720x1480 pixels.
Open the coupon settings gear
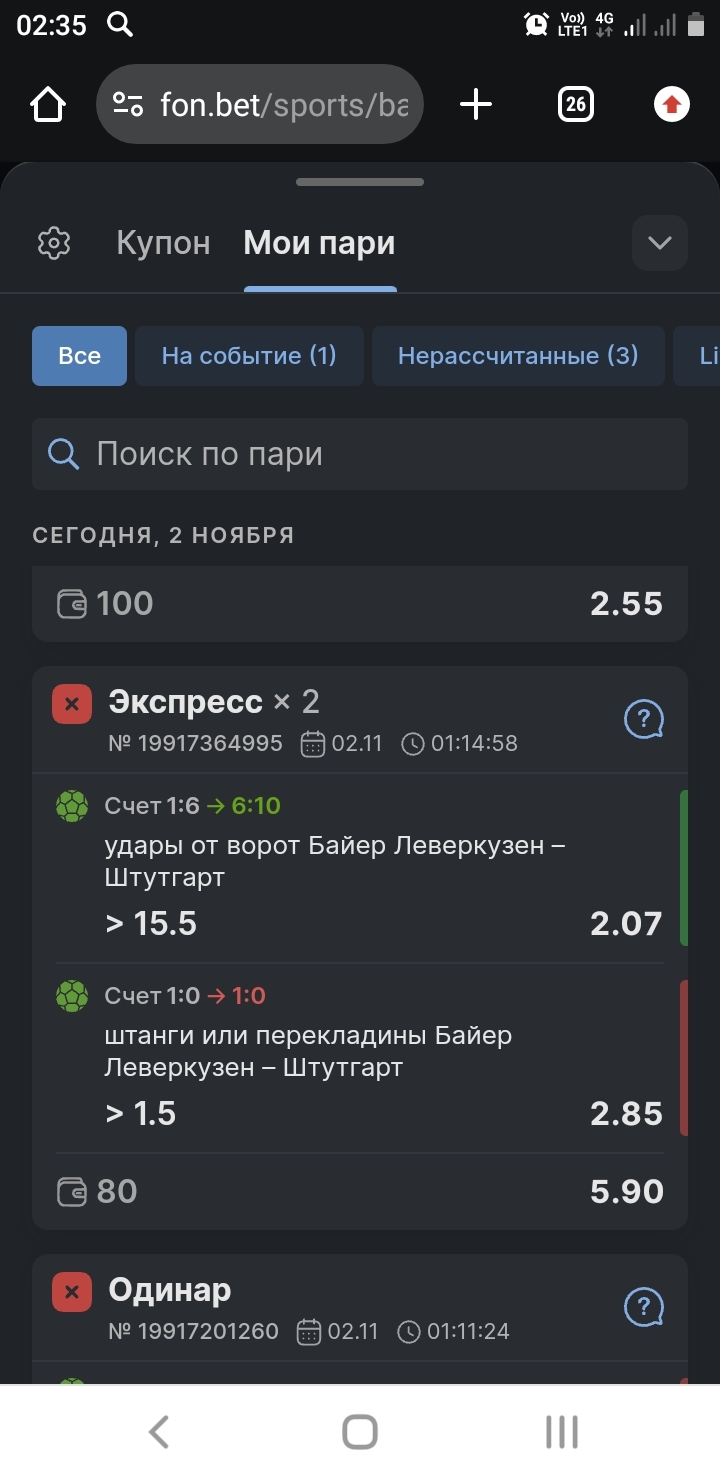[54, 243]
